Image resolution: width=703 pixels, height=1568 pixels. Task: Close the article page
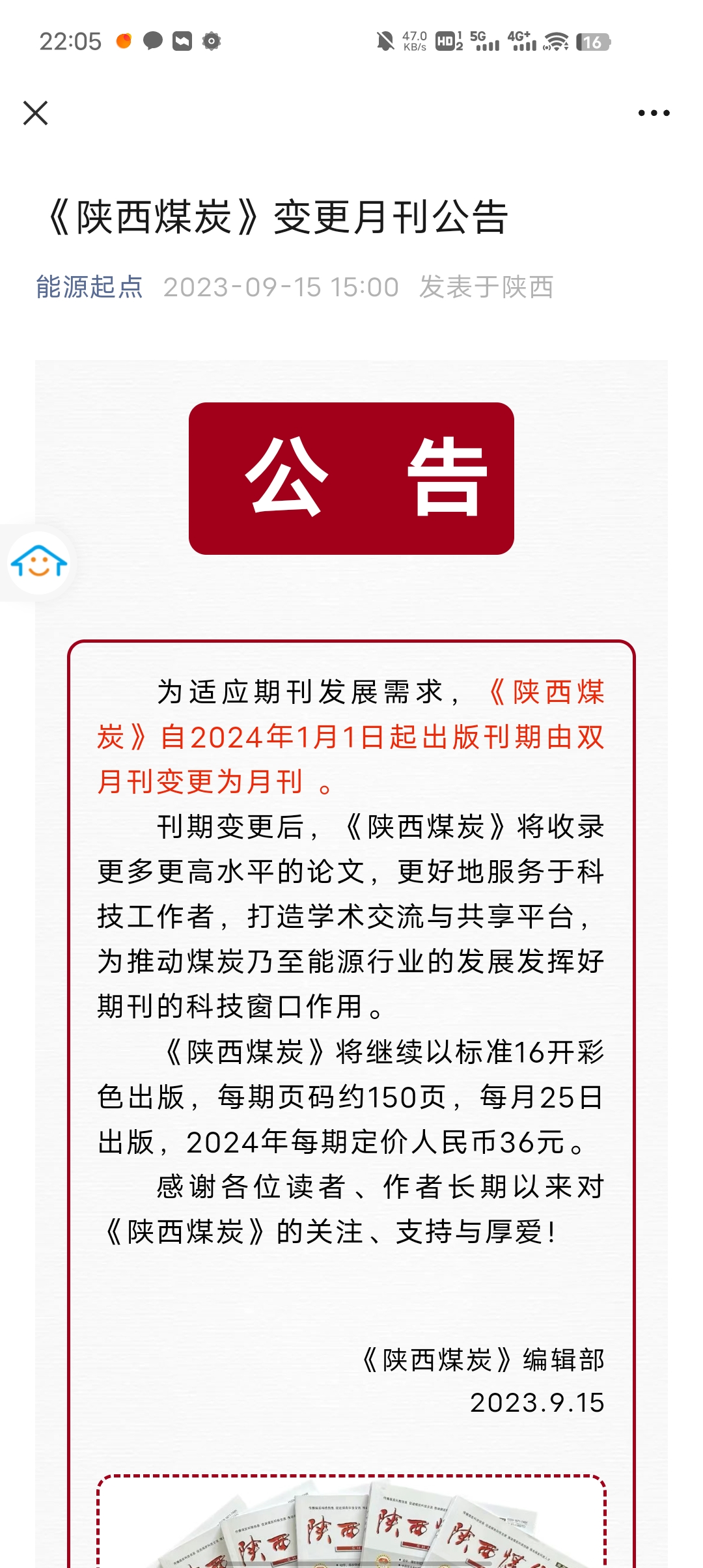pyautogui.click(x=35, y=113)
